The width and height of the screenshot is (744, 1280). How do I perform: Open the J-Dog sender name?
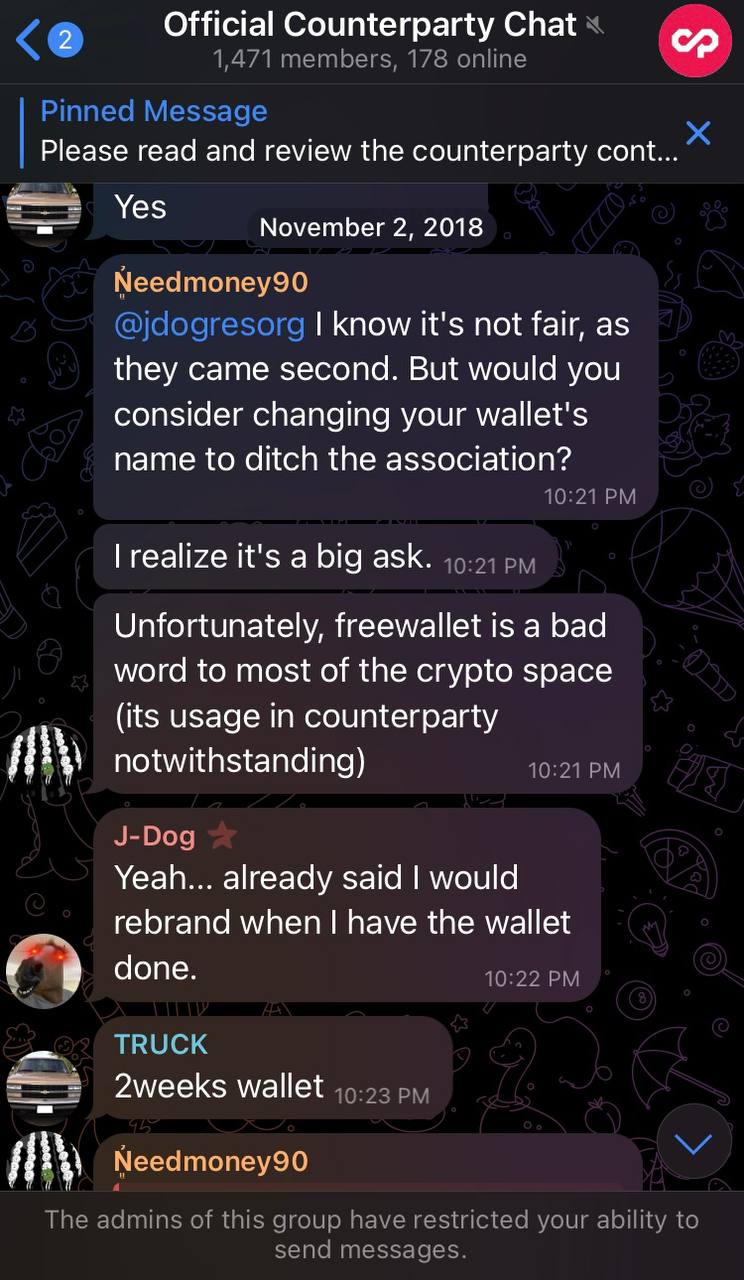tap(155, 835)
